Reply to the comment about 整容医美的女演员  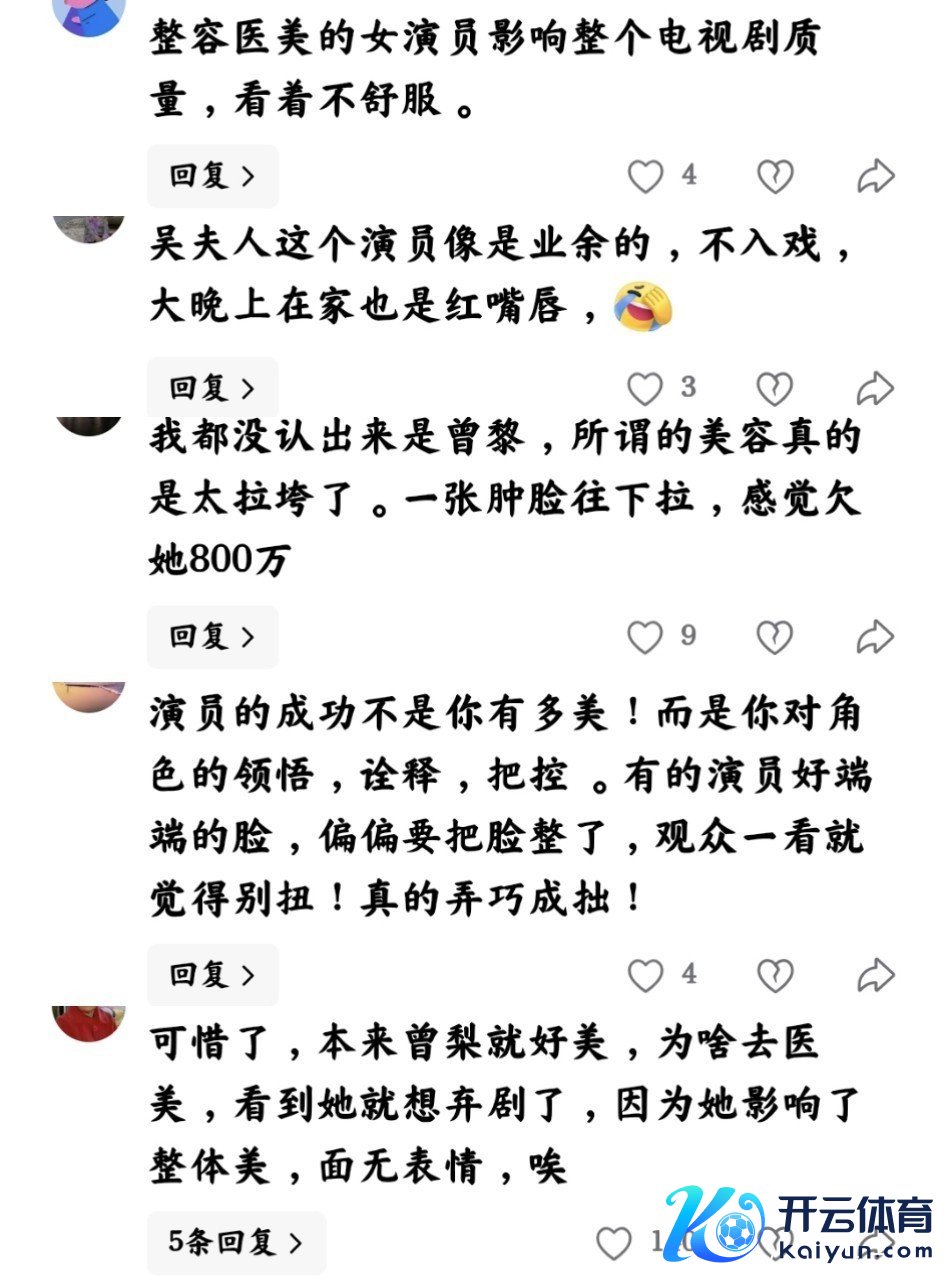[x=212, y=177]
